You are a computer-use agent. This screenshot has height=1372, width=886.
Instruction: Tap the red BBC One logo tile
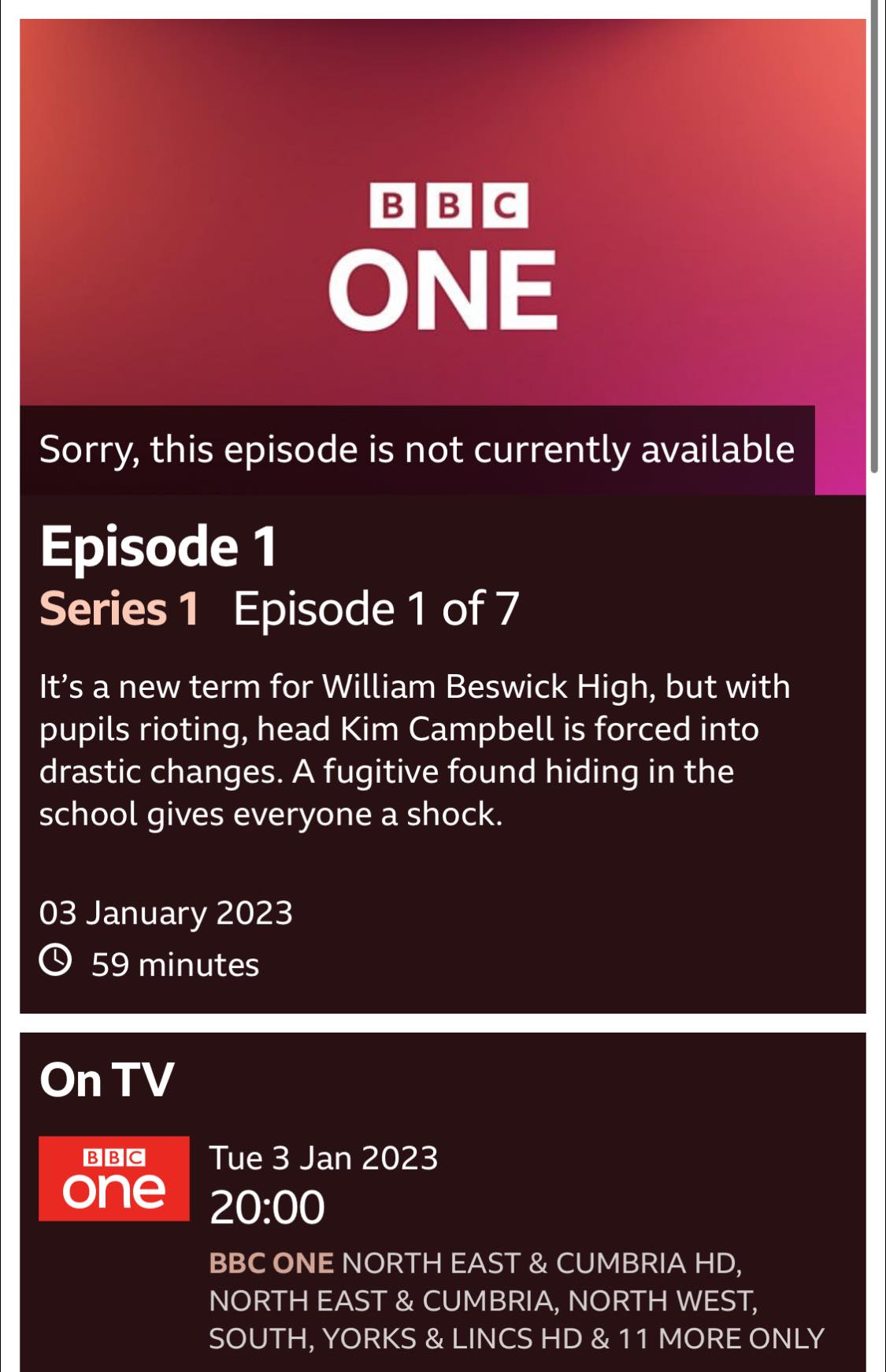[x=114, y=1178]
